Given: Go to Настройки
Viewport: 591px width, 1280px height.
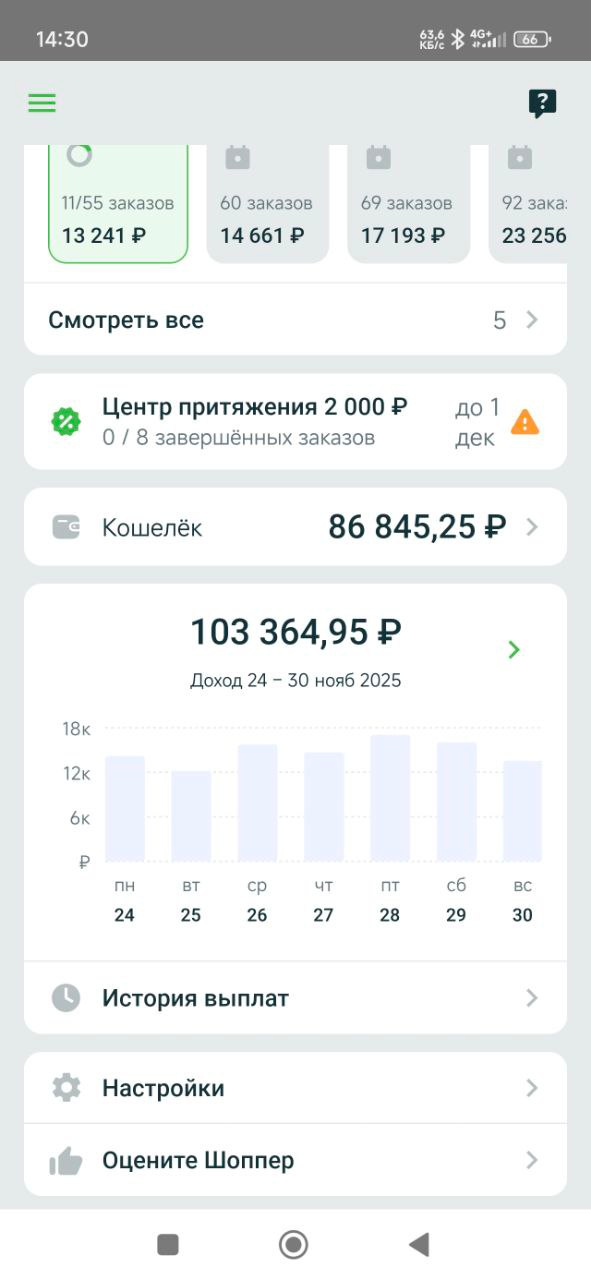Looking at the screenshot, I should 295,1088.
